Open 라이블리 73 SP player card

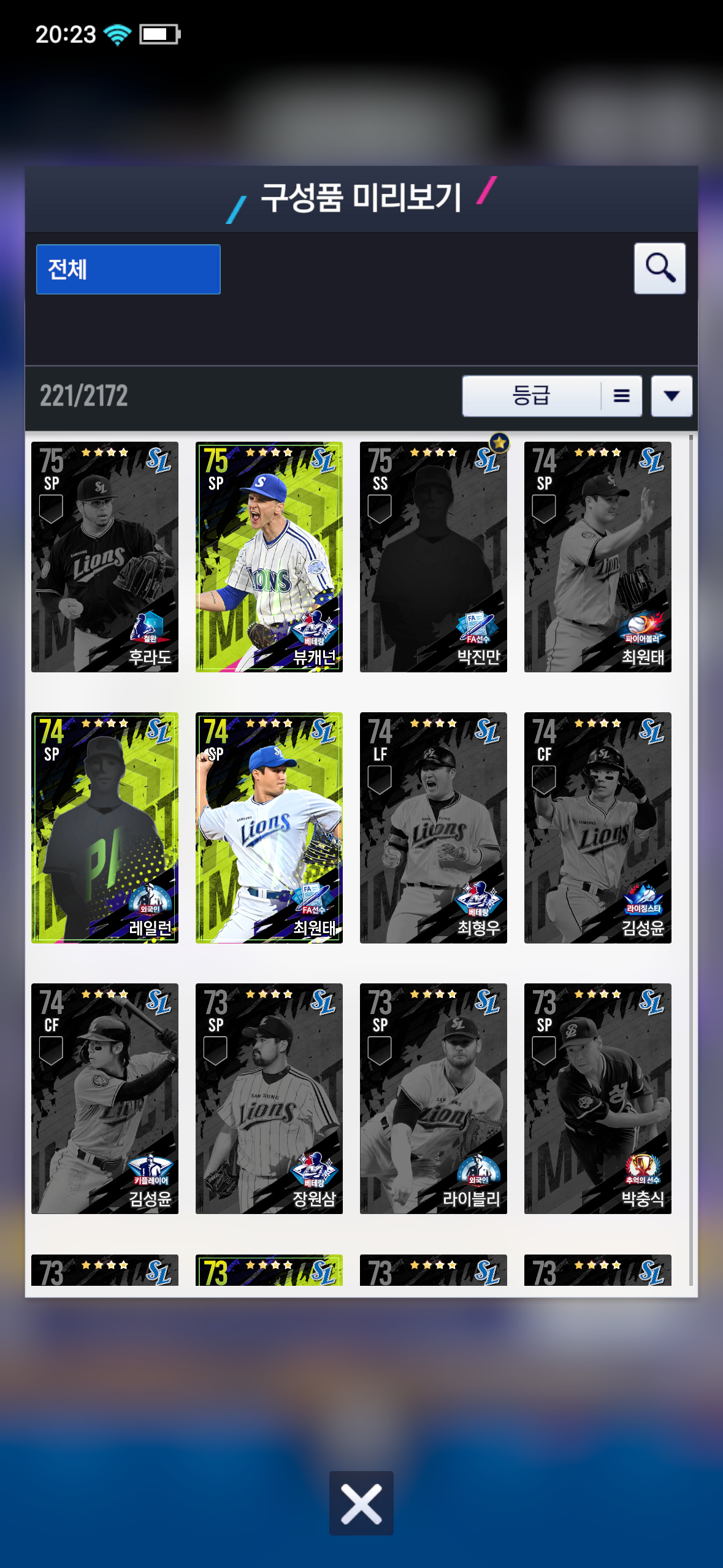pyautogui.click(x=433, y=1098)
